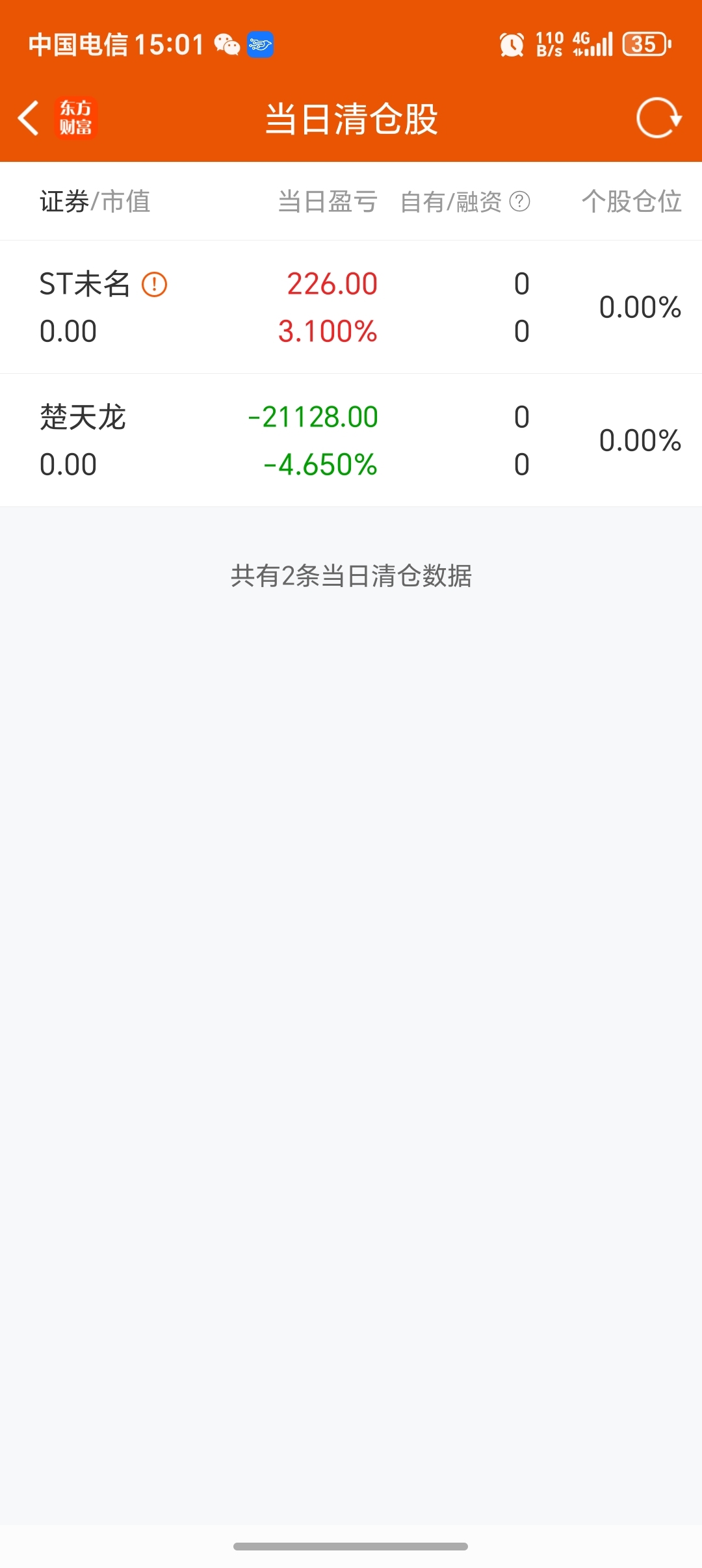Open the warning icon next to ST未名
Screen dimensions: 702x1568
(155, 284)
